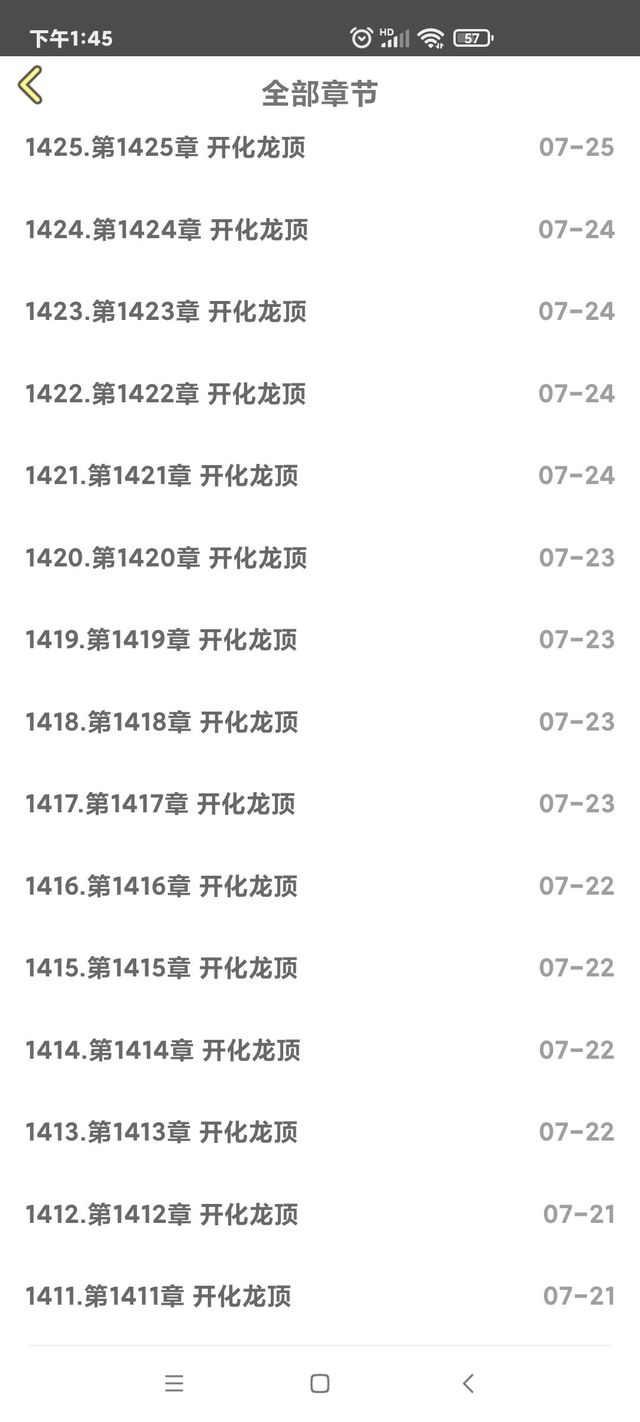The width and height of the screenshot is (640, 1422).
Task: Go back using the yellow arrow
Action: point(31,86)
